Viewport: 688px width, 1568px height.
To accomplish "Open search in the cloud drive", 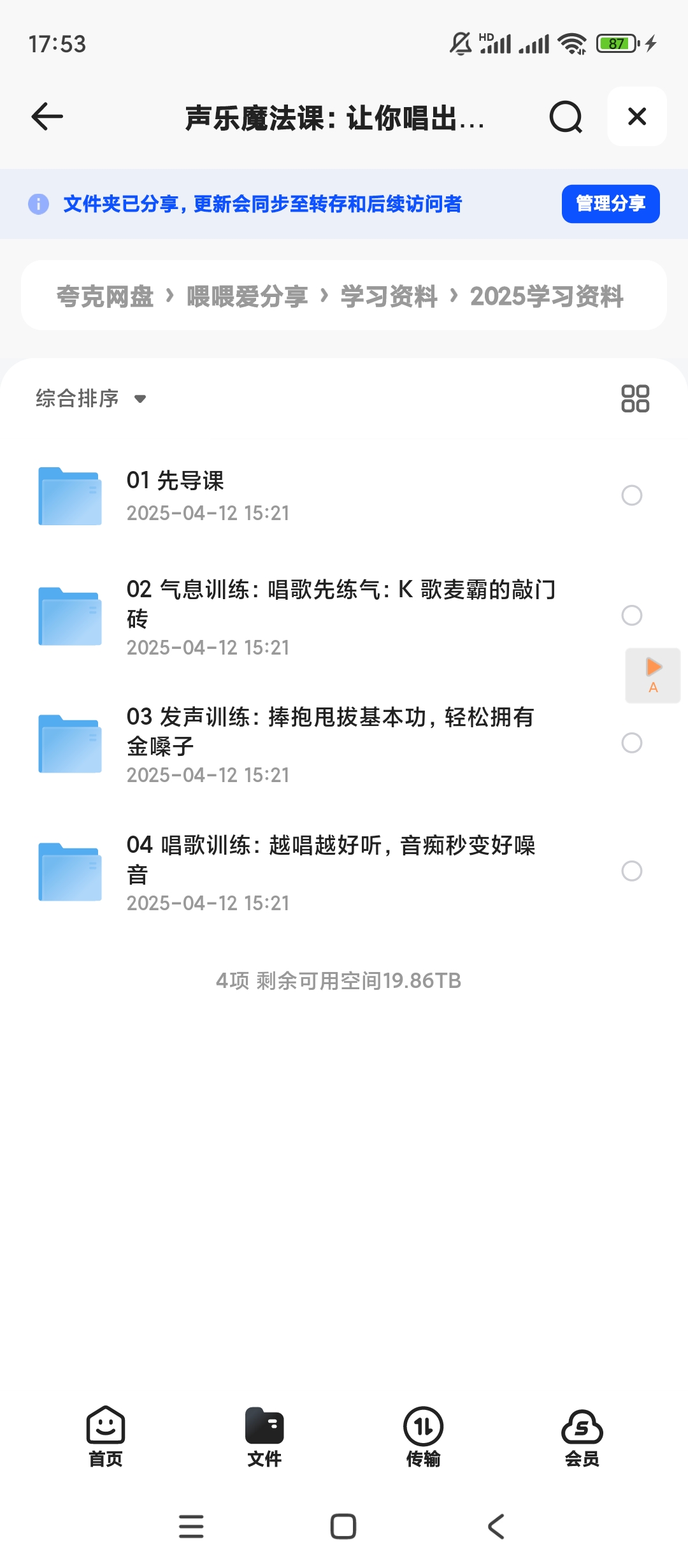I will [x=564, y=117].
